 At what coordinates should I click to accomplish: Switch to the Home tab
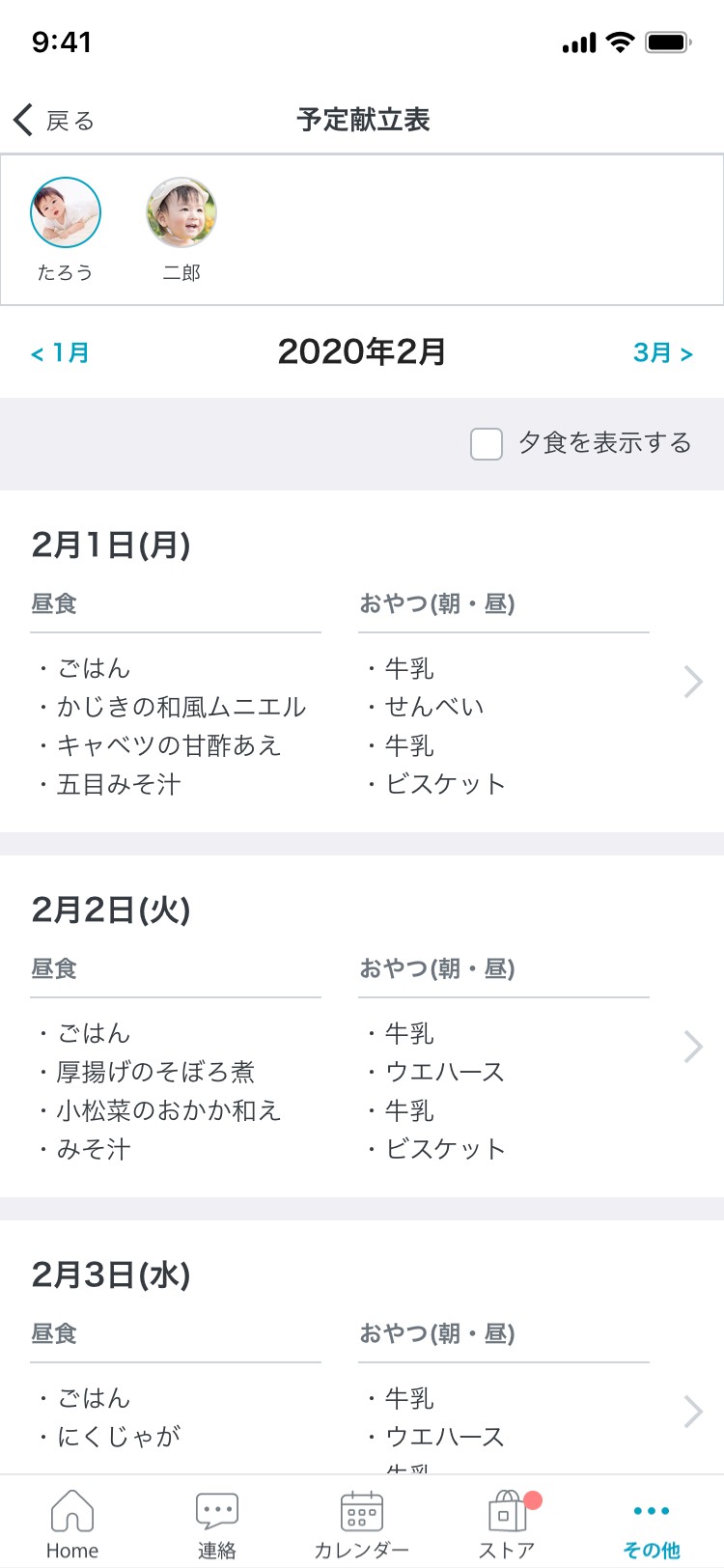72,1524
